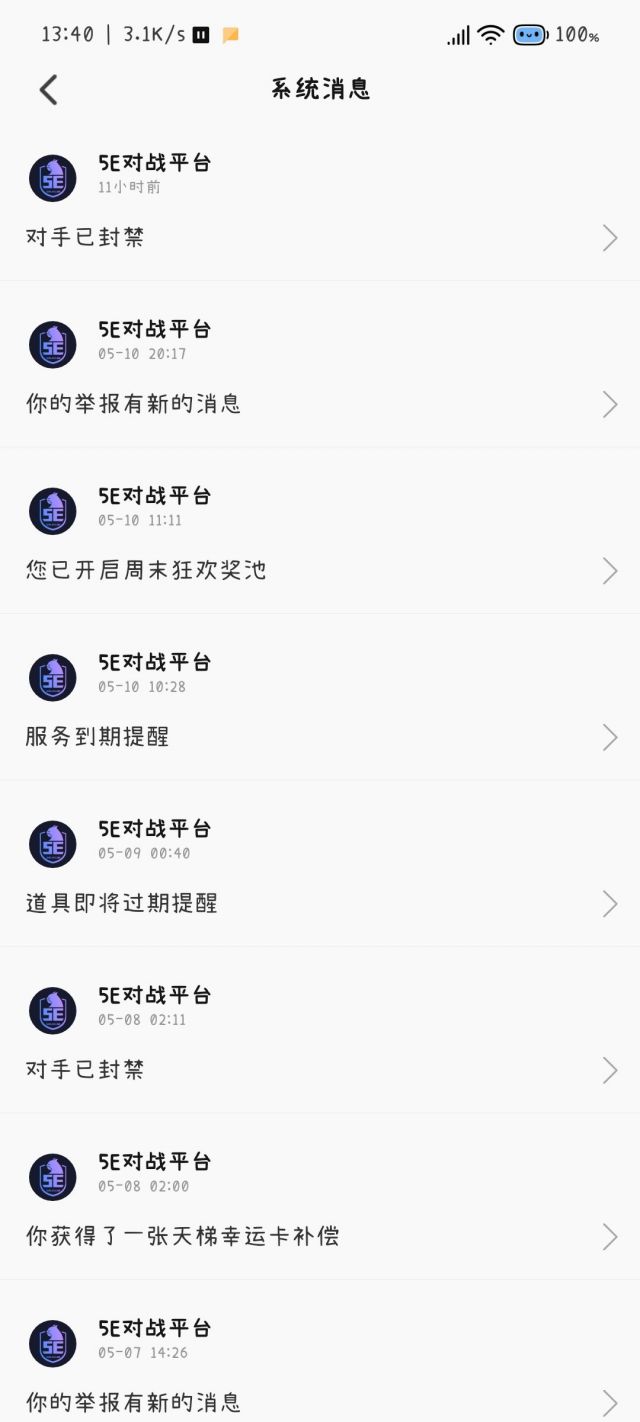Screen dimensions: 640x1422
Task: Open 对手已封禁 from 05-08 02:11
Action: pyautogui.click(x=320, y=1070)
